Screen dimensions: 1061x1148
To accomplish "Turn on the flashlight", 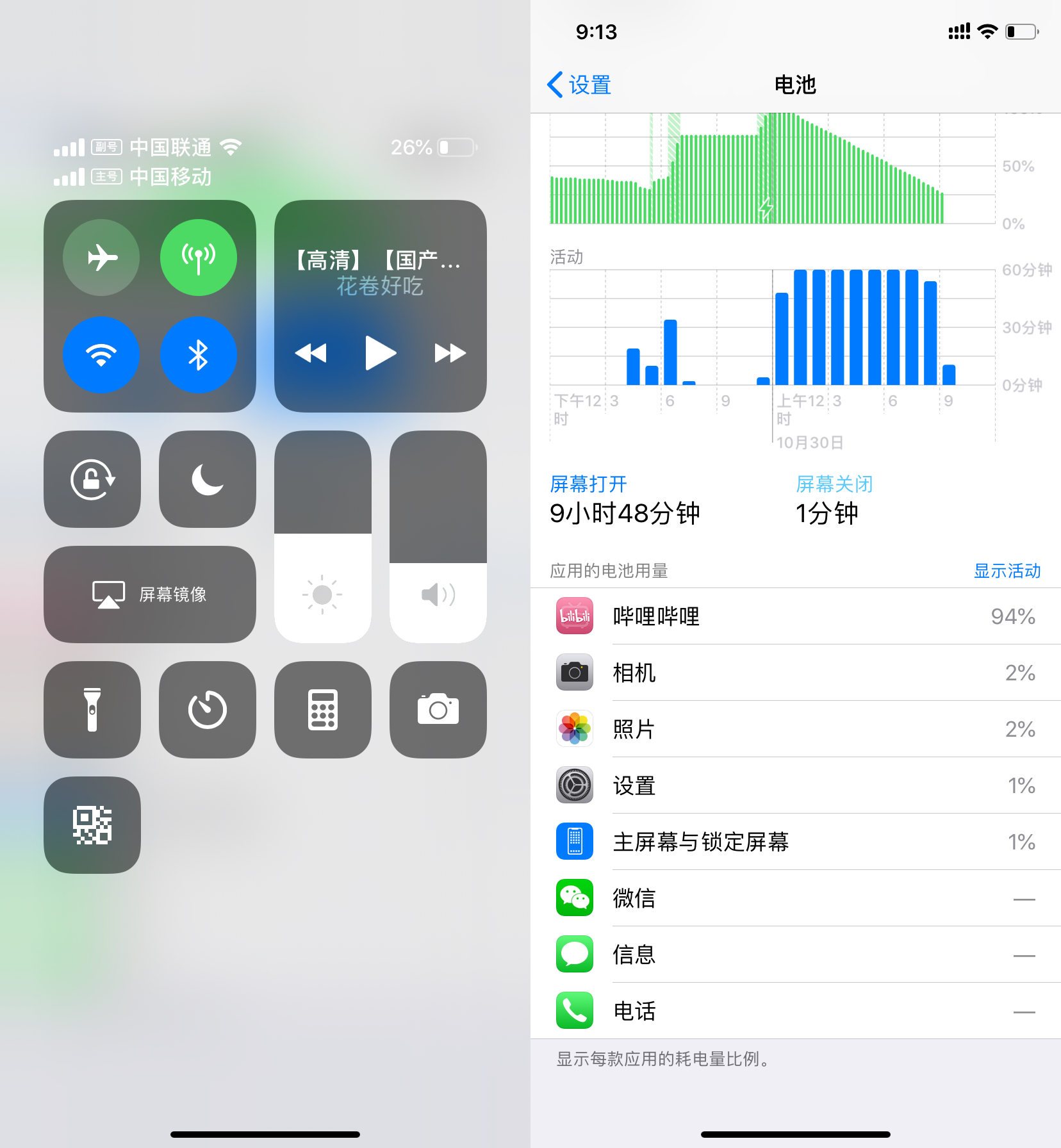I will click(92, 710).
